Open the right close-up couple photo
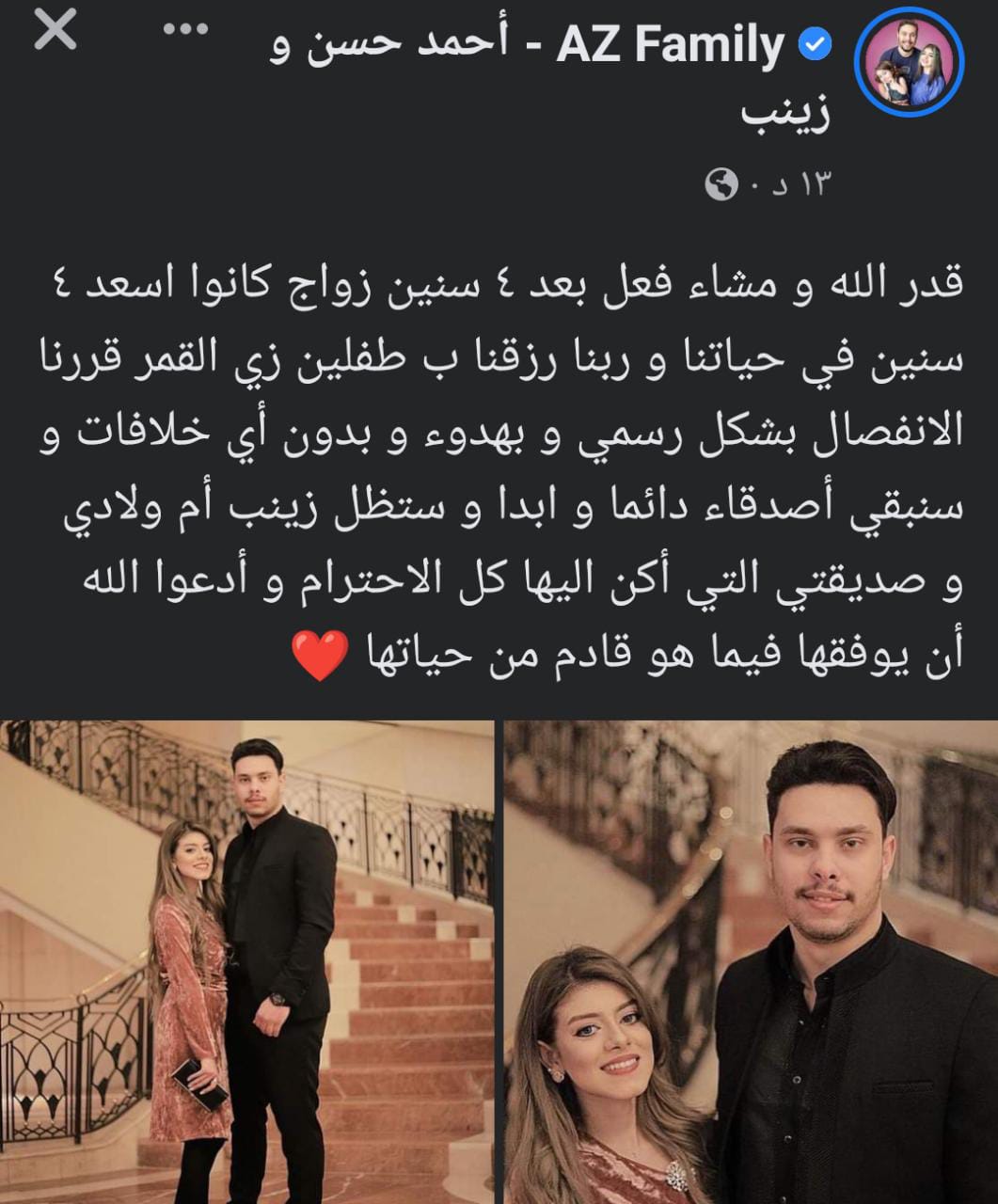This screenshot has height=1204, width=998. [x=751, y=961]
